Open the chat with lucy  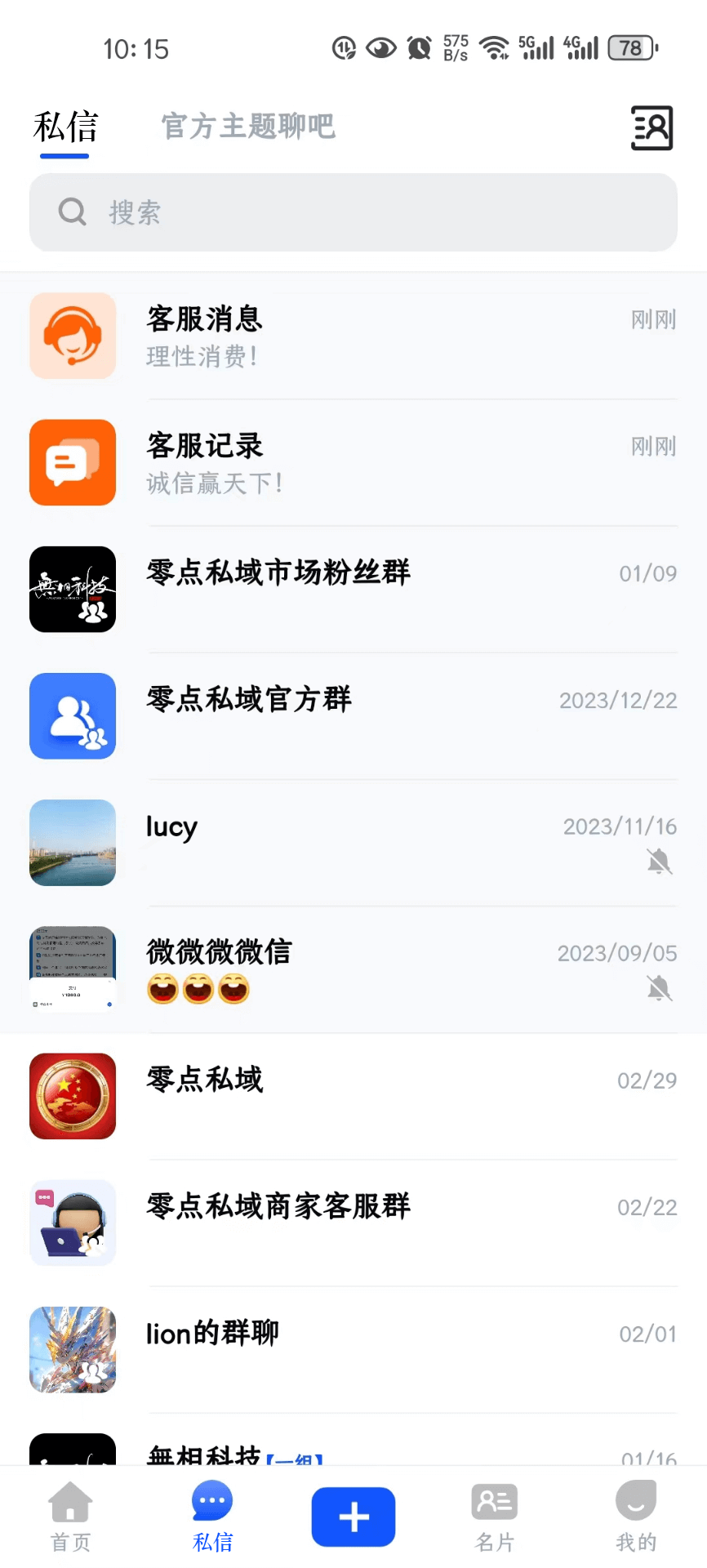pos(353,842)
